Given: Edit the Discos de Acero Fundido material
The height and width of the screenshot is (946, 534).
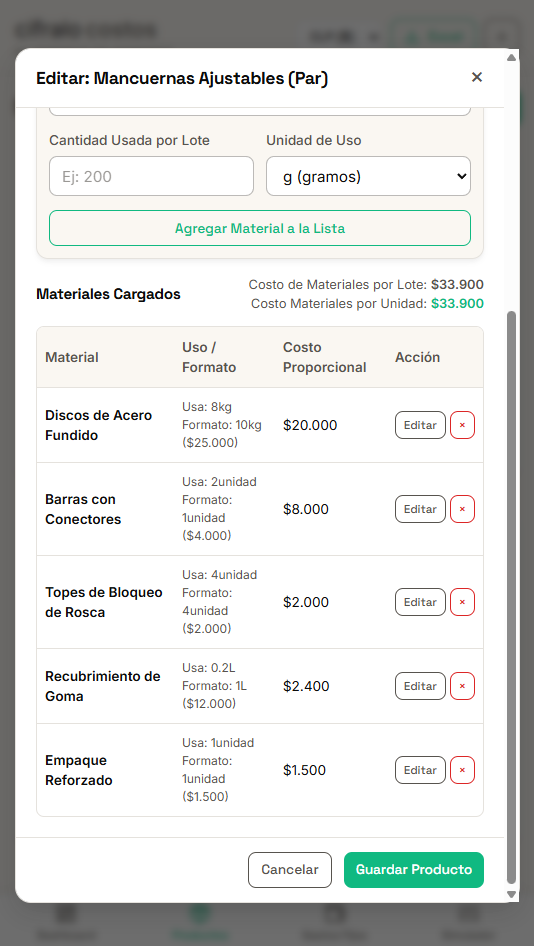Looking at the screenshot, I should 421,425.
